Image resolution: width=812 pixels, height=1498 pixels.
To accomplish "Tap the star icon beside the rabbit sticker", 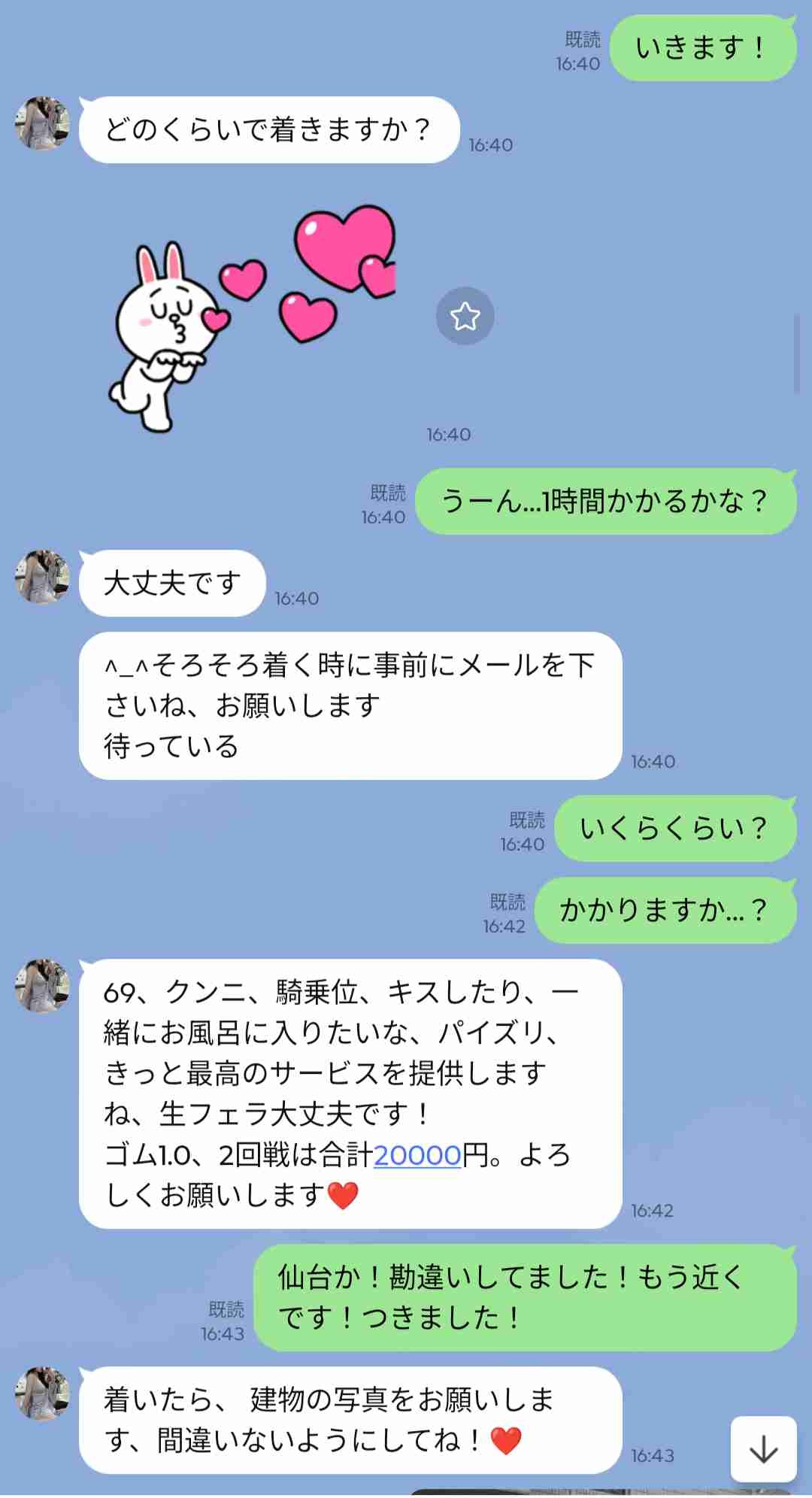I will coord(465,316).
